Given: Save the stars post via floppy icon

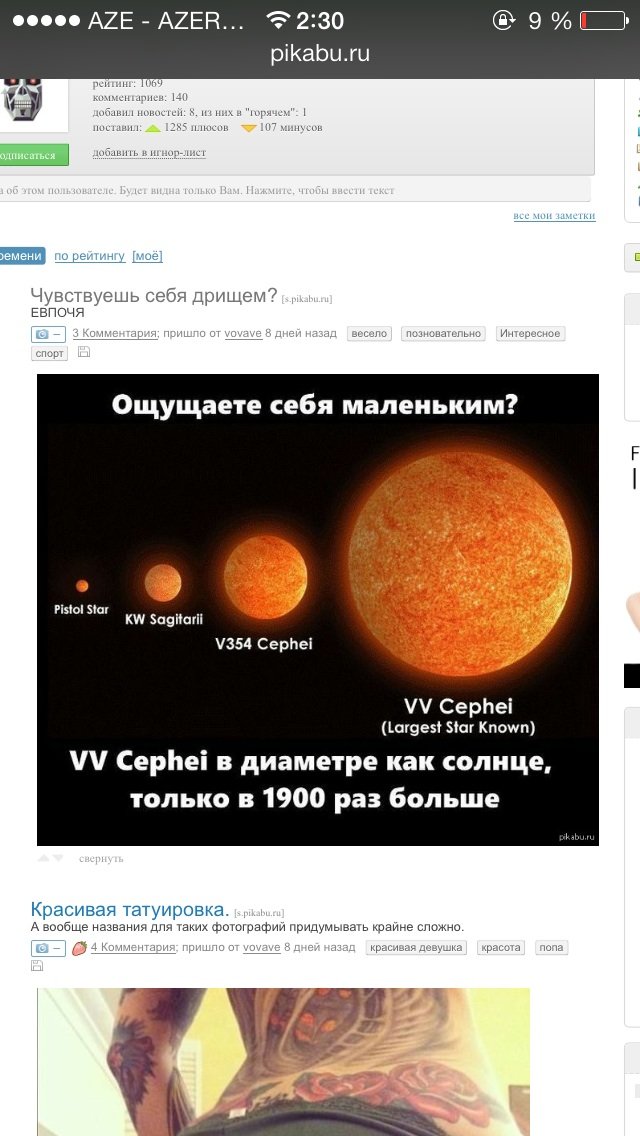Looking at the screenshot, I should [x=83, y=352].
